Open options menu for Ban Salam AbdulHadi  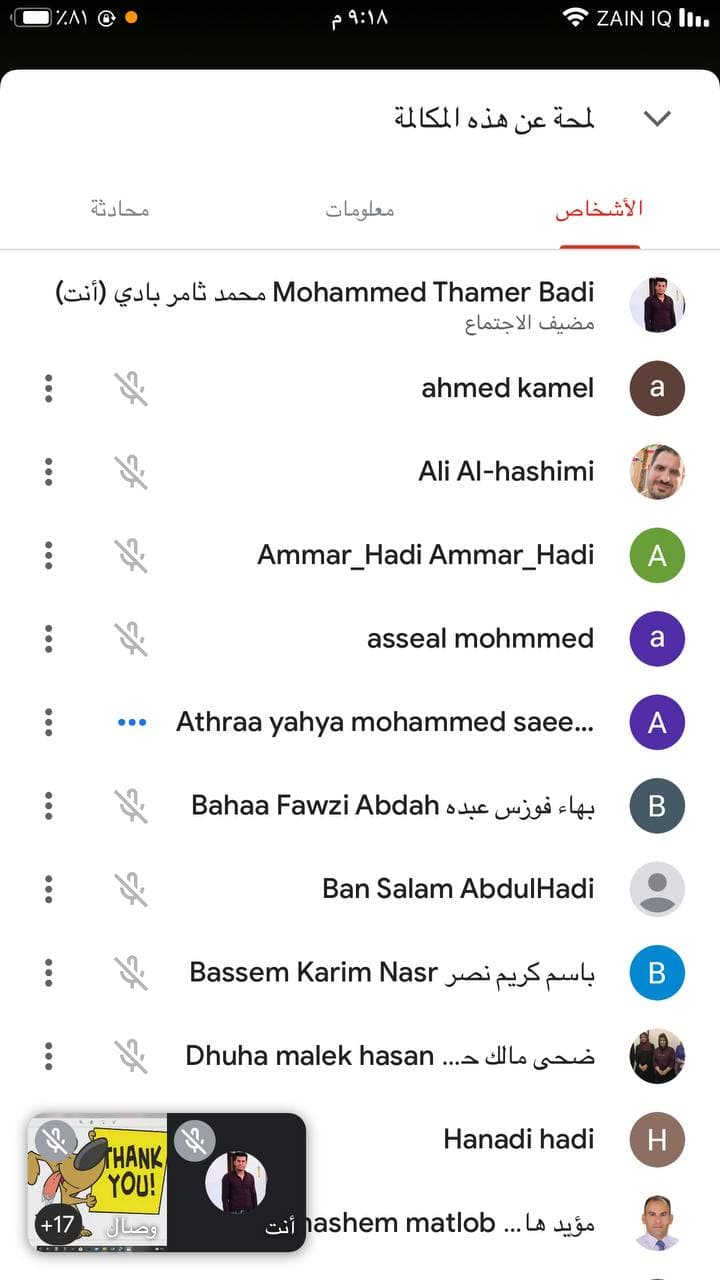coord(48,889)
